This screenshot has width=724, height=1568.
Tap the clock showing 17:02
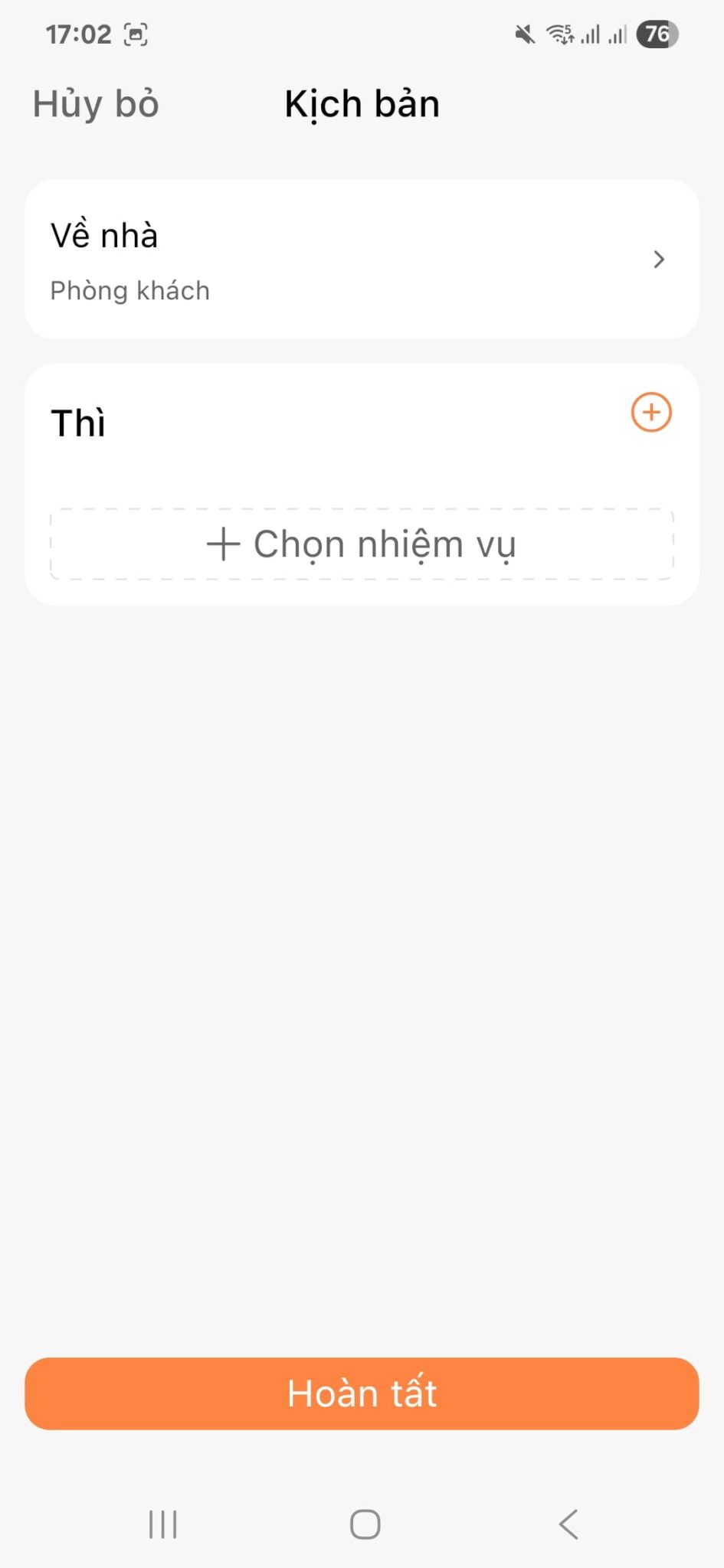pos(77,34)
